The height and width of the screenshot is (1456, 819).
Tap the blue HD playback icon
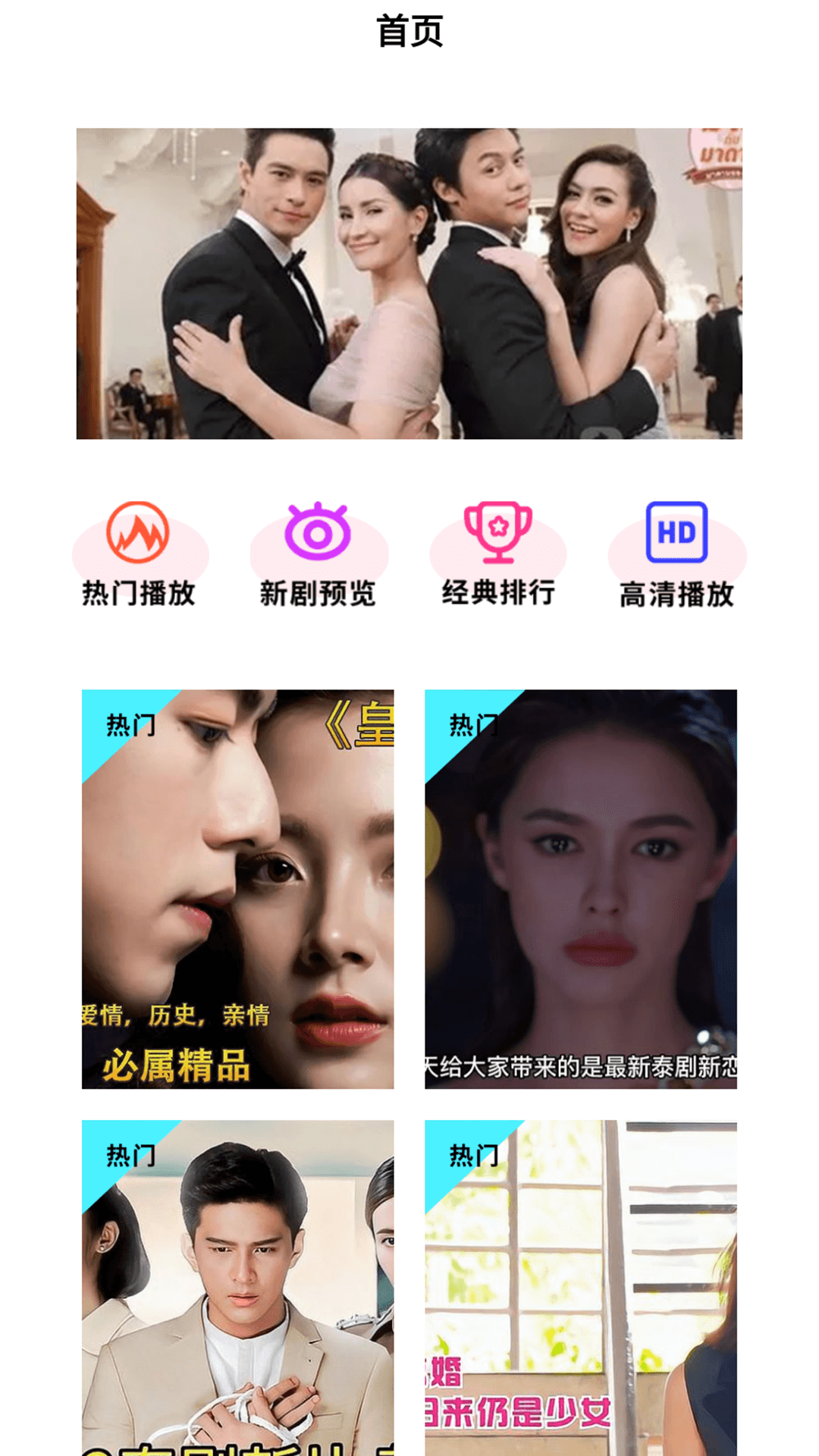[x=676, y=531]
